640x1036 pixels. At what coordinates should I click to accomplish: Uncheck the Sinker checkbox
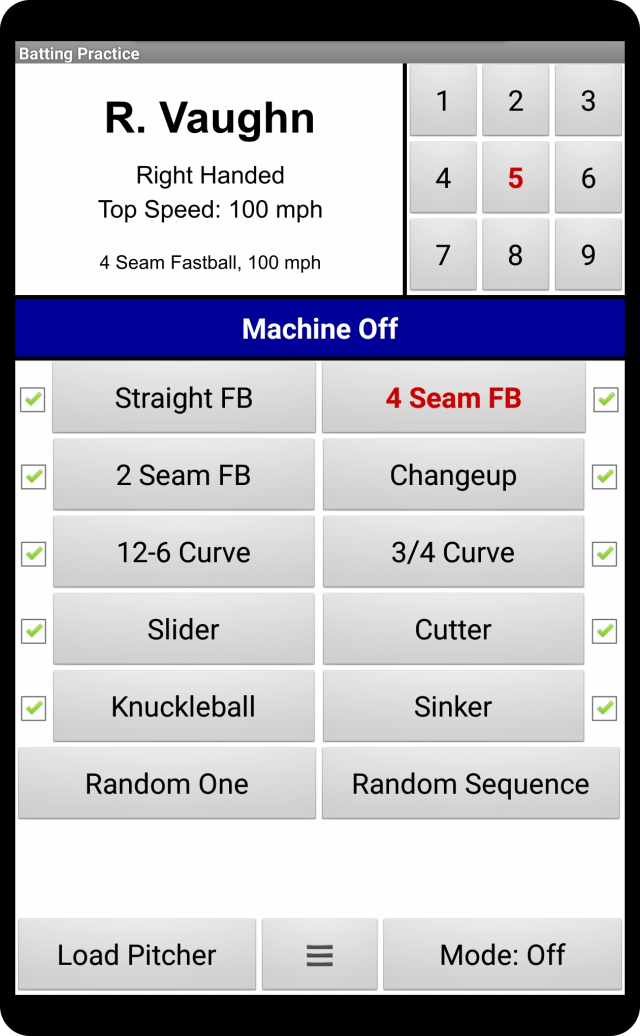click(605, 708)
